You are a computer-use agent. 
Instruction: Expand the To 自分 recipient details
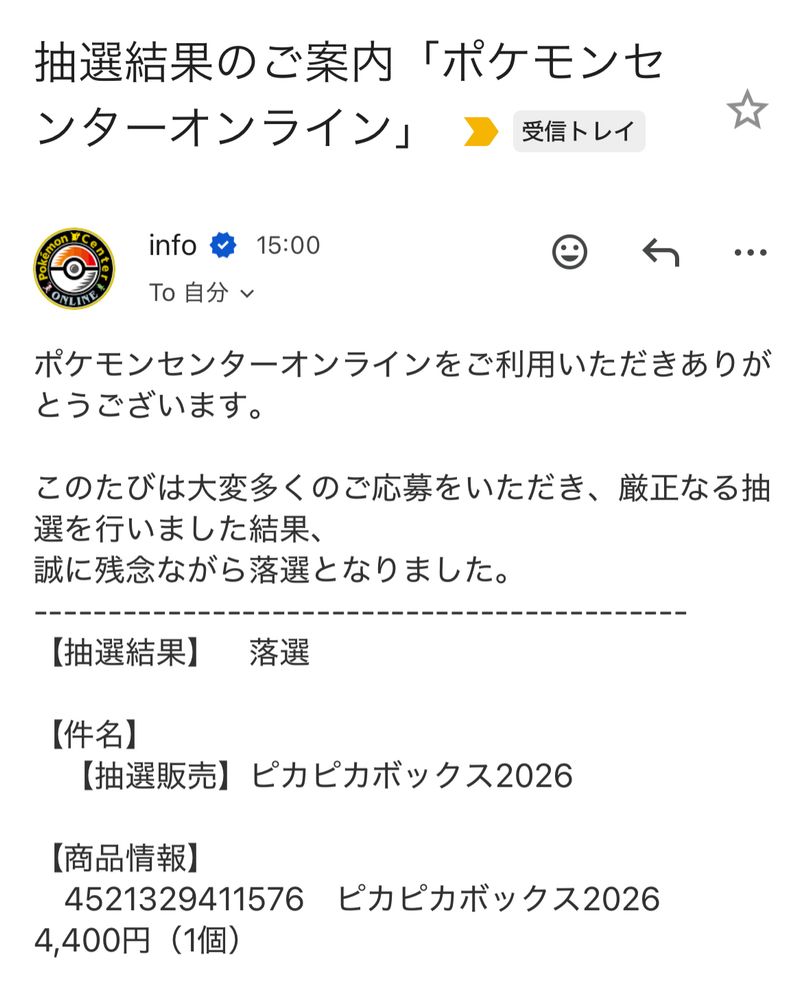201,293
